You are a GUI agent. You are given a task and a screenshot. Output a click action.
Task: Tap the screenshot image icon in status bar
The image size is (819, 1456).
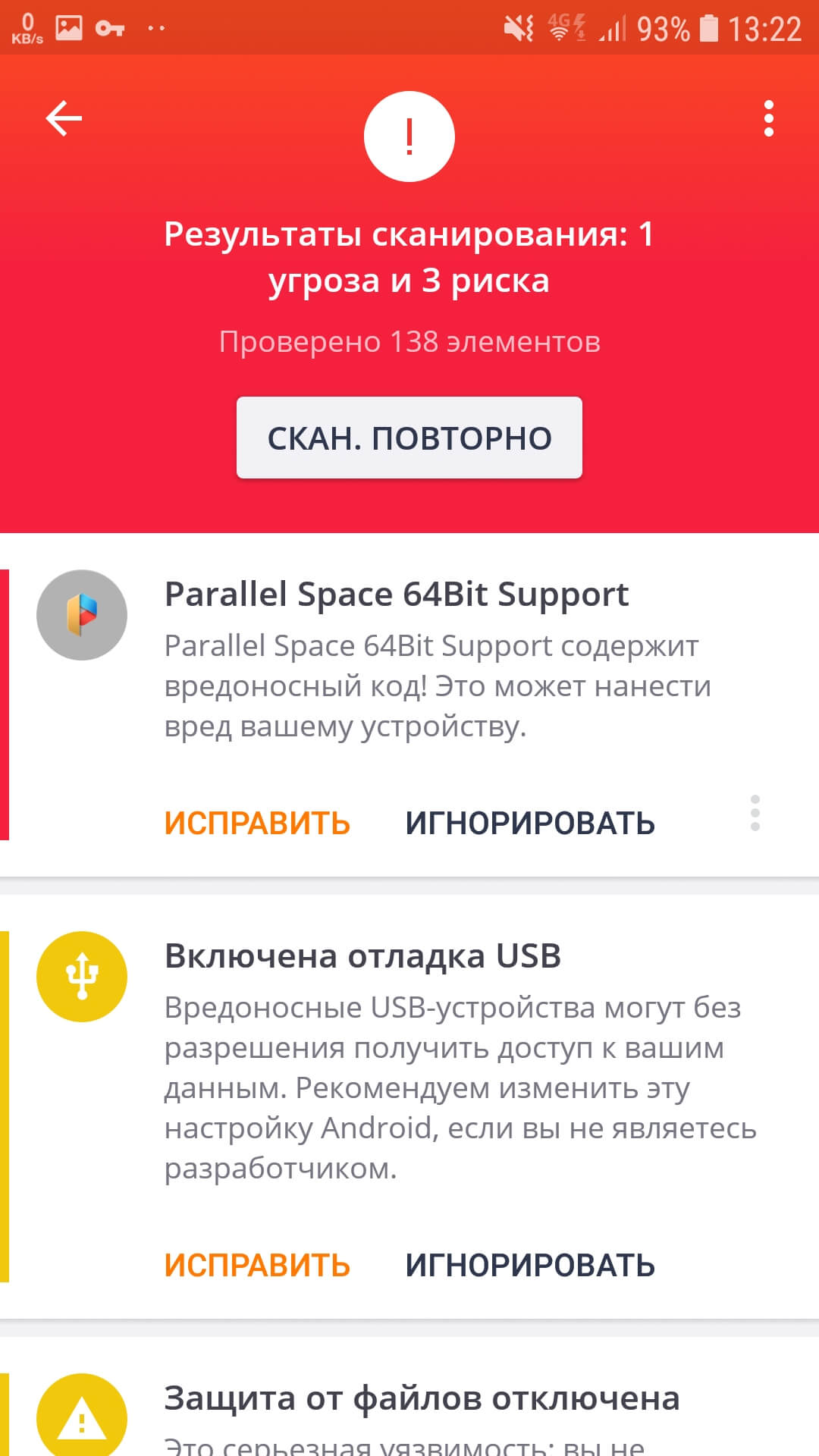pos(68,25)
